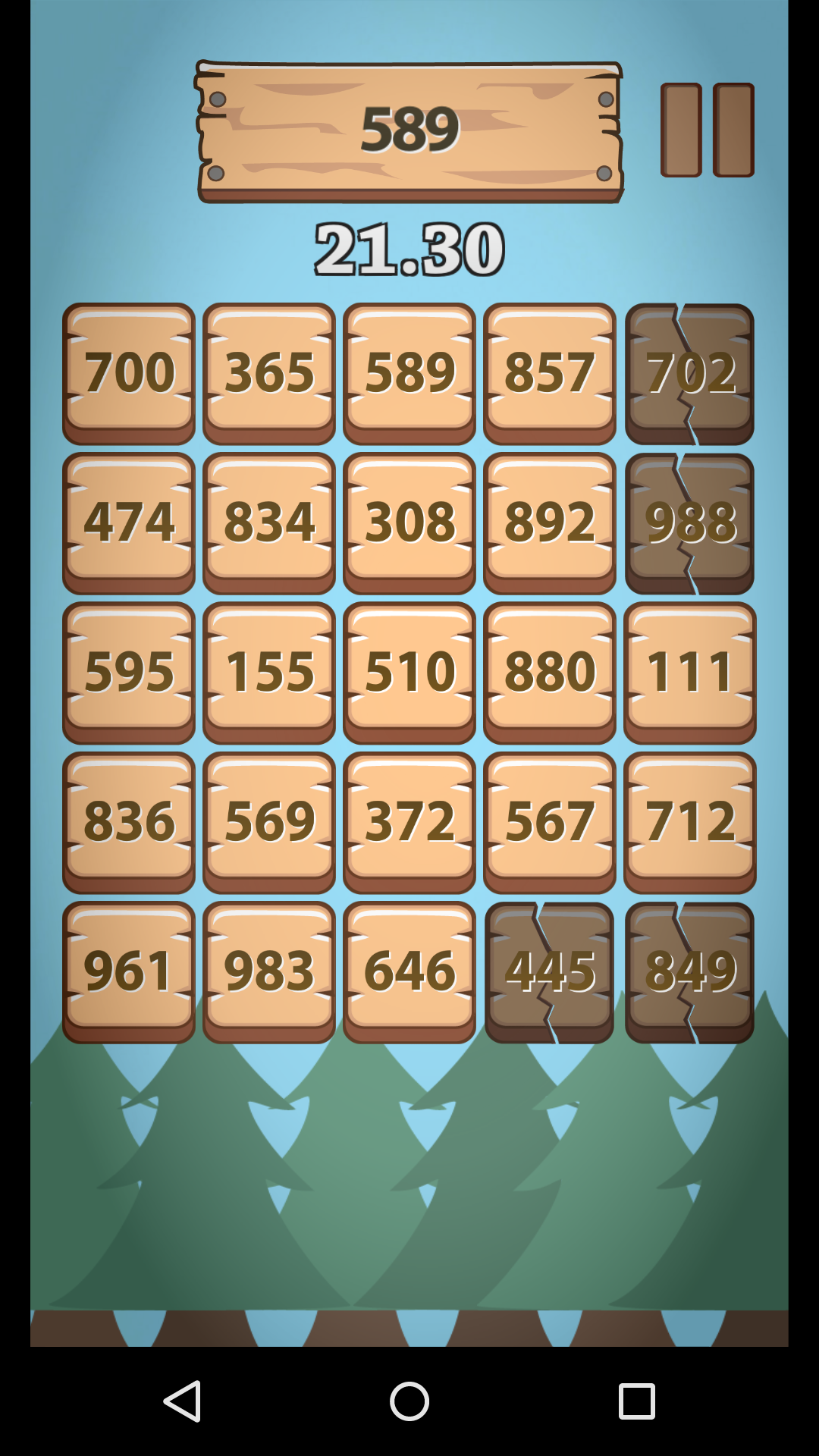Tap the 712 tile
The height and width of the screenshot is (1456, 819).
click(x=690, y=822)
